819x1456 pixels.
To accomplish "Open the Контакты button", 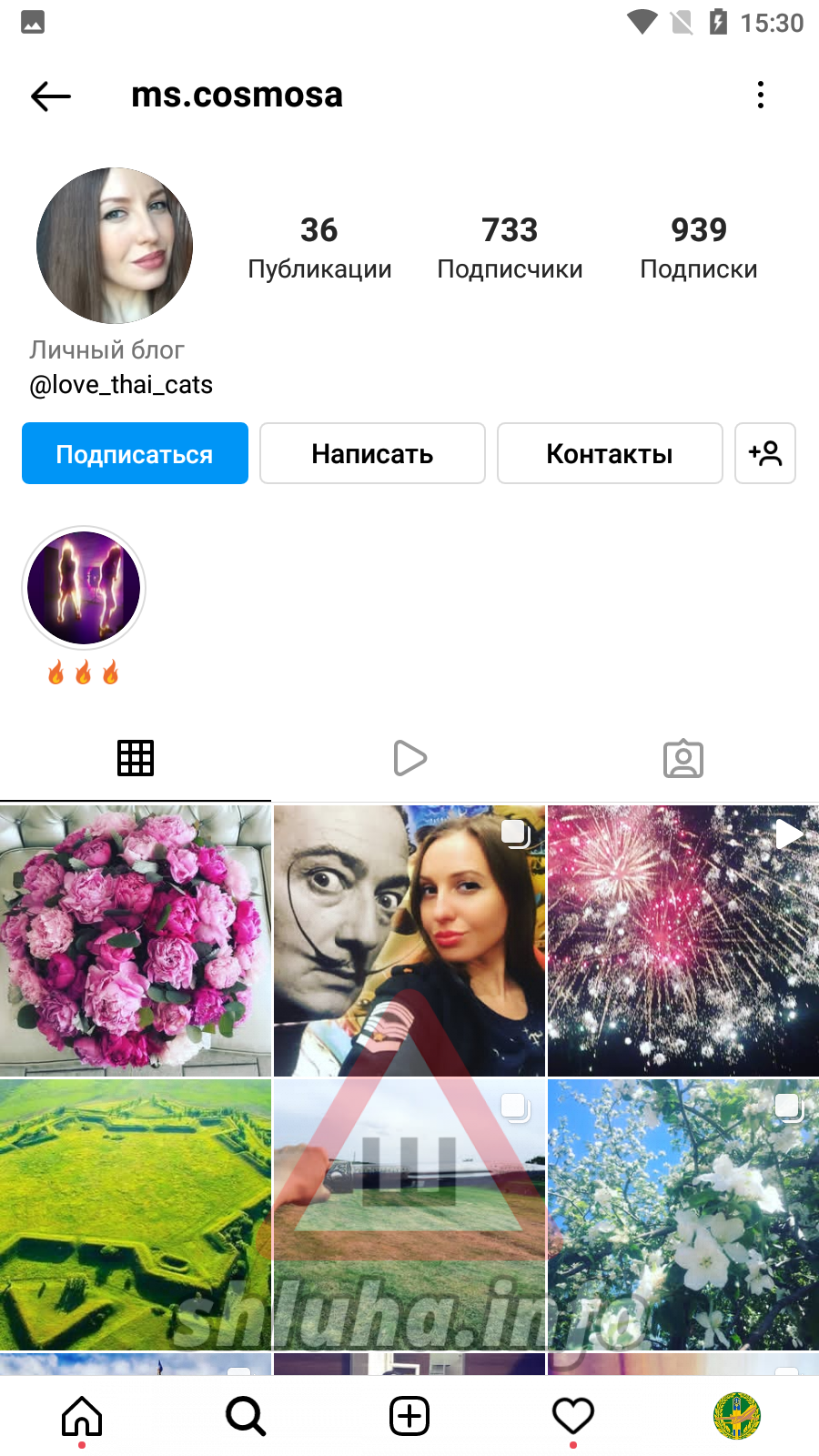I will pos(610,453).
